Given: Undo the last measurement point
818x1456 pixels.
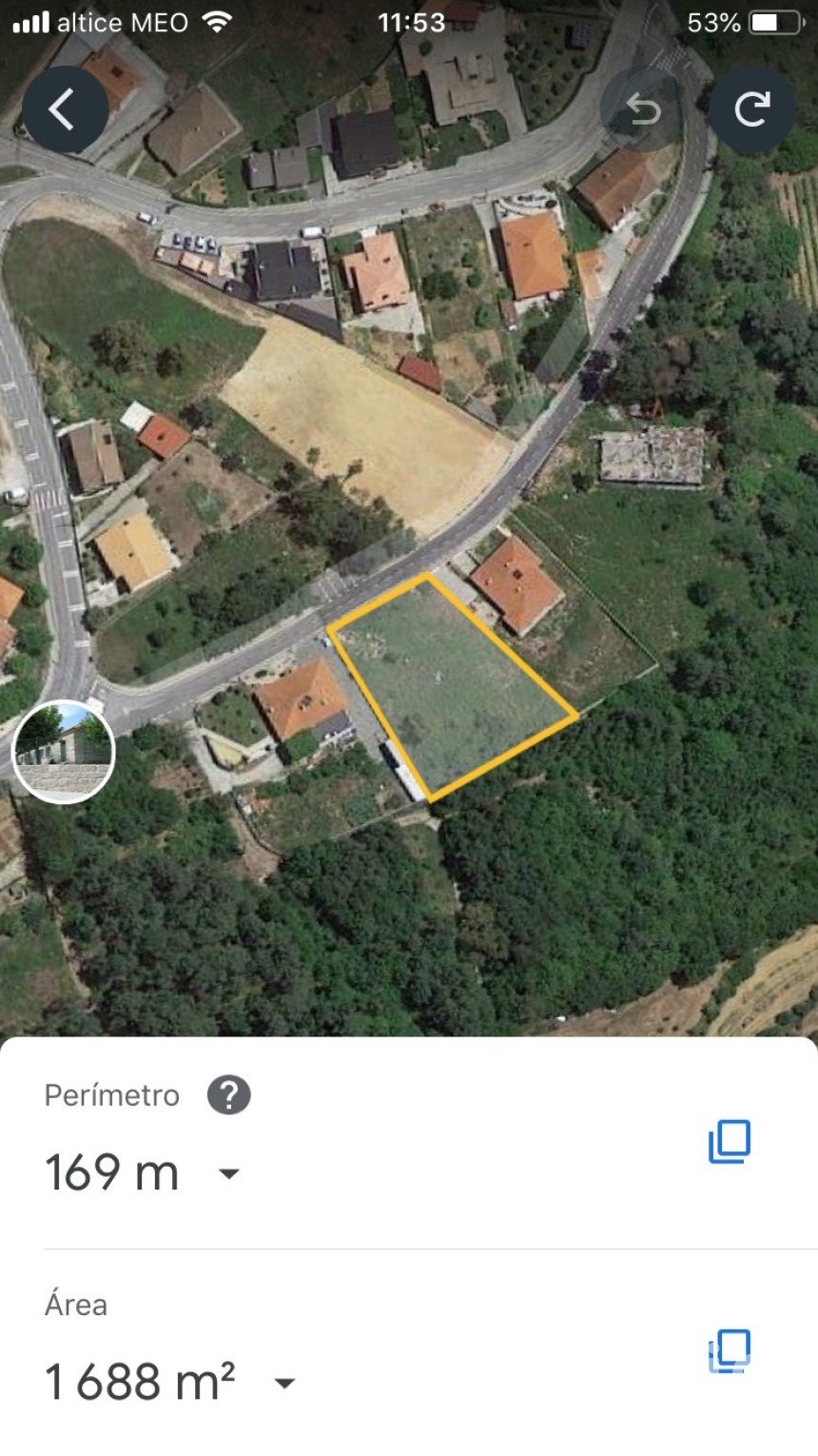Looking at the screenshot, I should [643, 110].
